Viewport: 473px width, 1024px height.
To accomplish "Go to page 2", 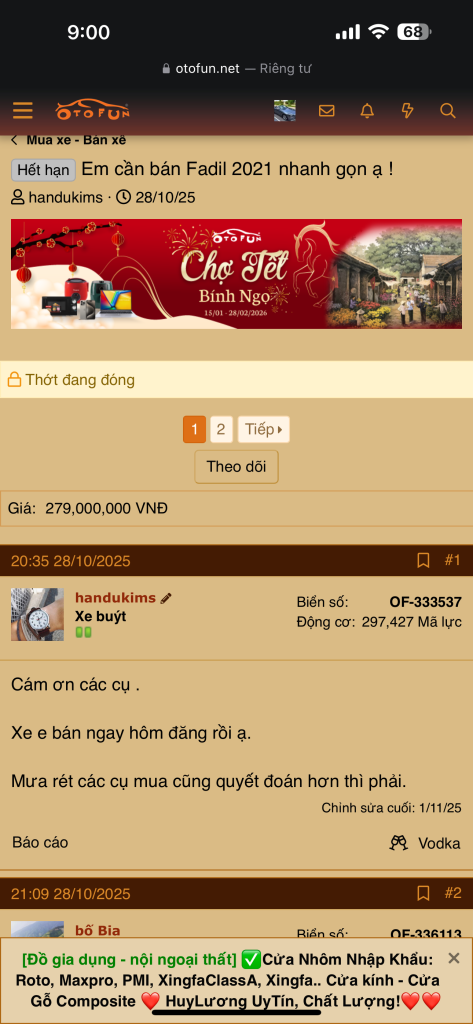I will tap(221, 430).
